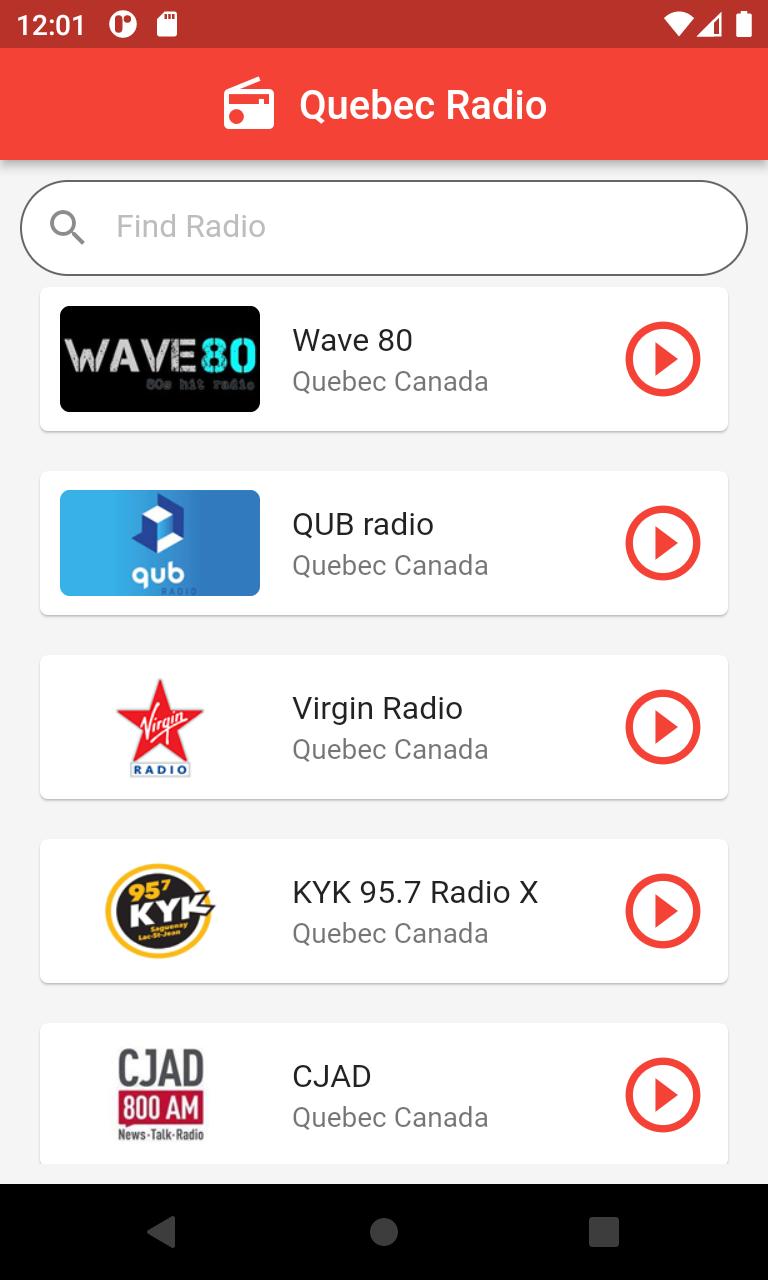Open the QUB radio row

point(384,543)
